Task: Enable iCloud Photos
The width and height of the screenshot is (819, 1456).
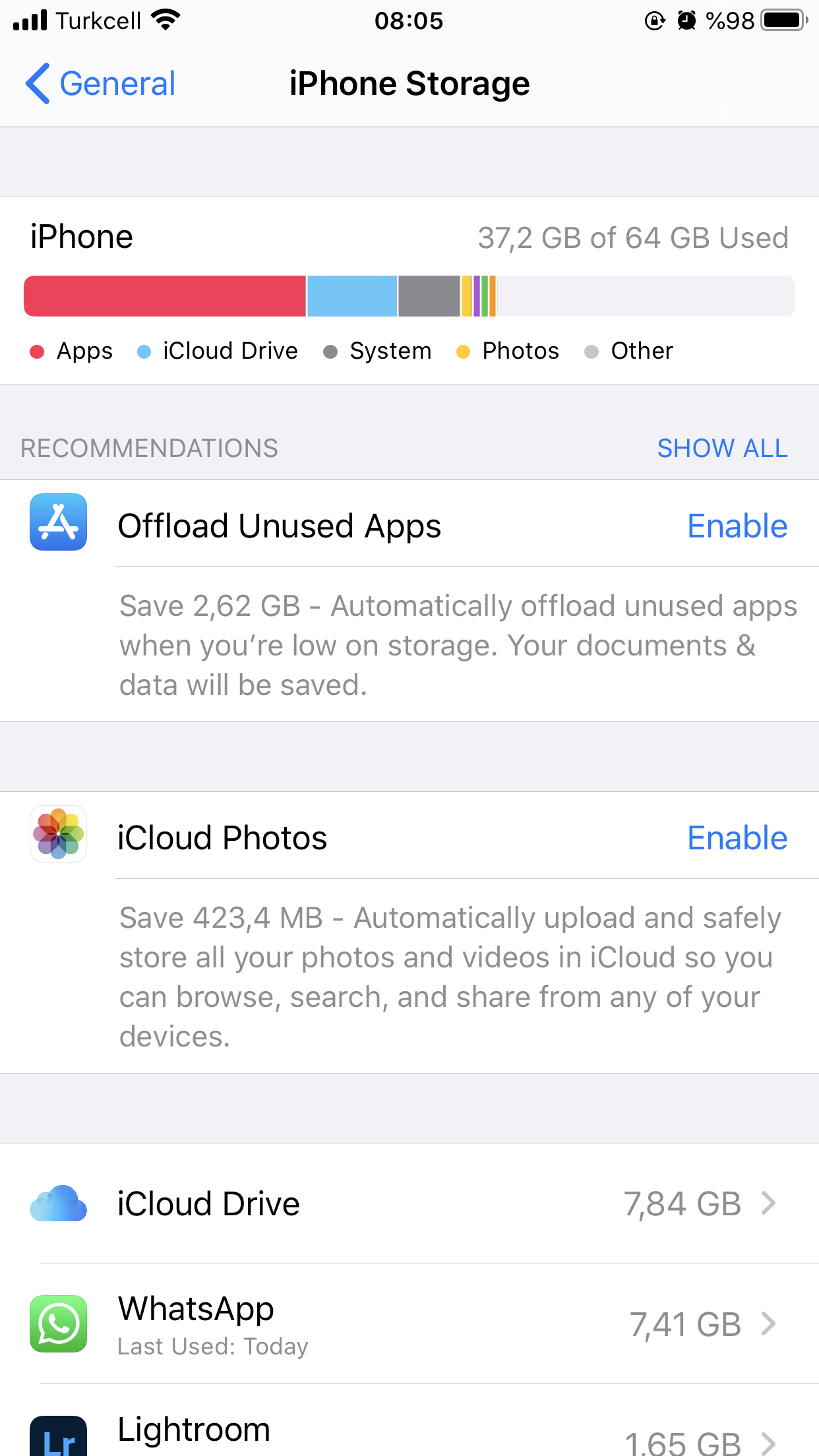Action: click(737, 838)
